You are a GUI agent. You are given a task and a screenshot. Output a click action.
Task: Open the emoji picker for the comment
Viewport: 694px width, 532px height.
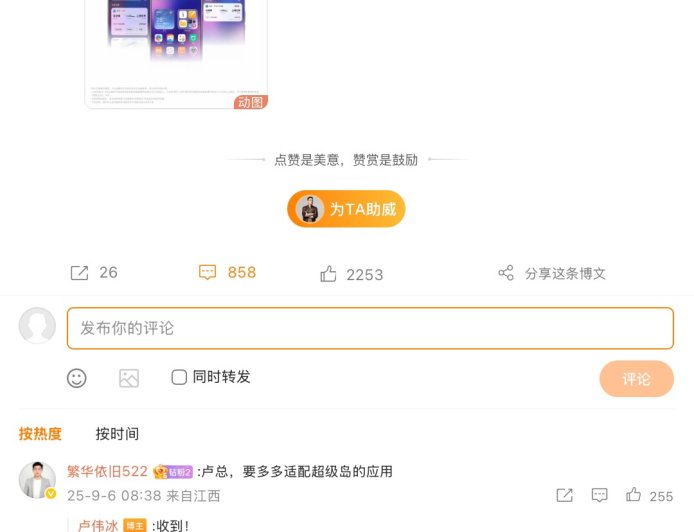[77, 378]
